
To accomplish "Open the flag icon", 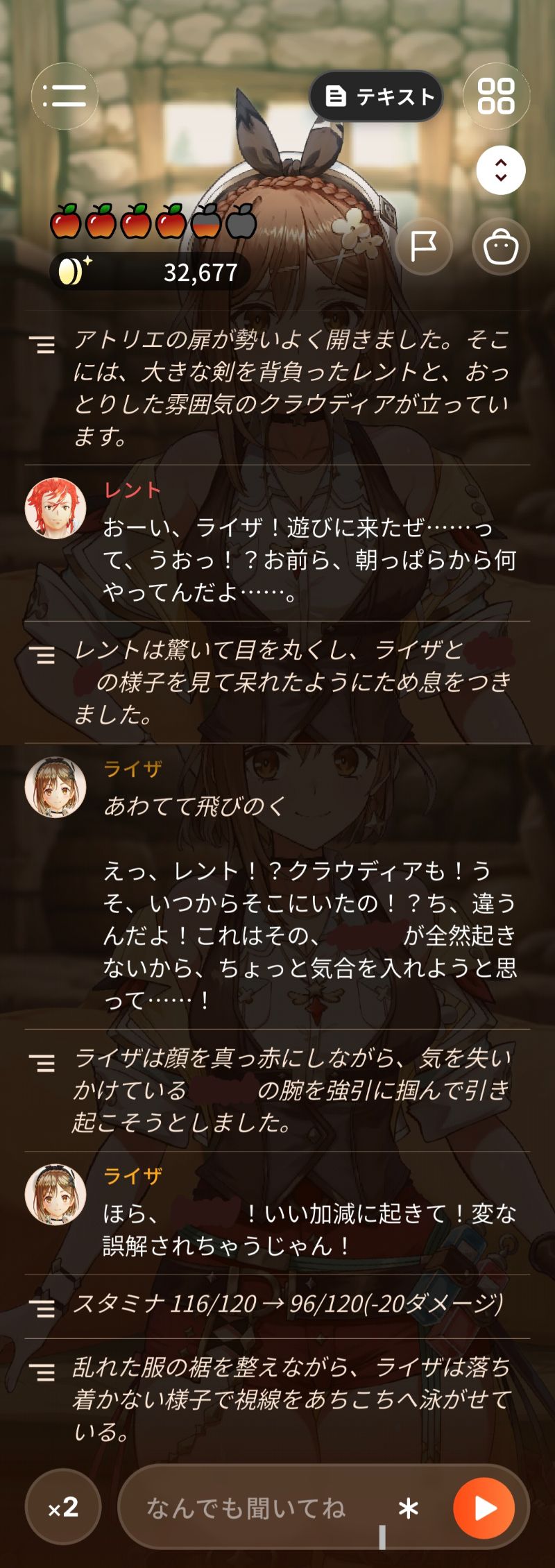I will [x=424, y=246].
